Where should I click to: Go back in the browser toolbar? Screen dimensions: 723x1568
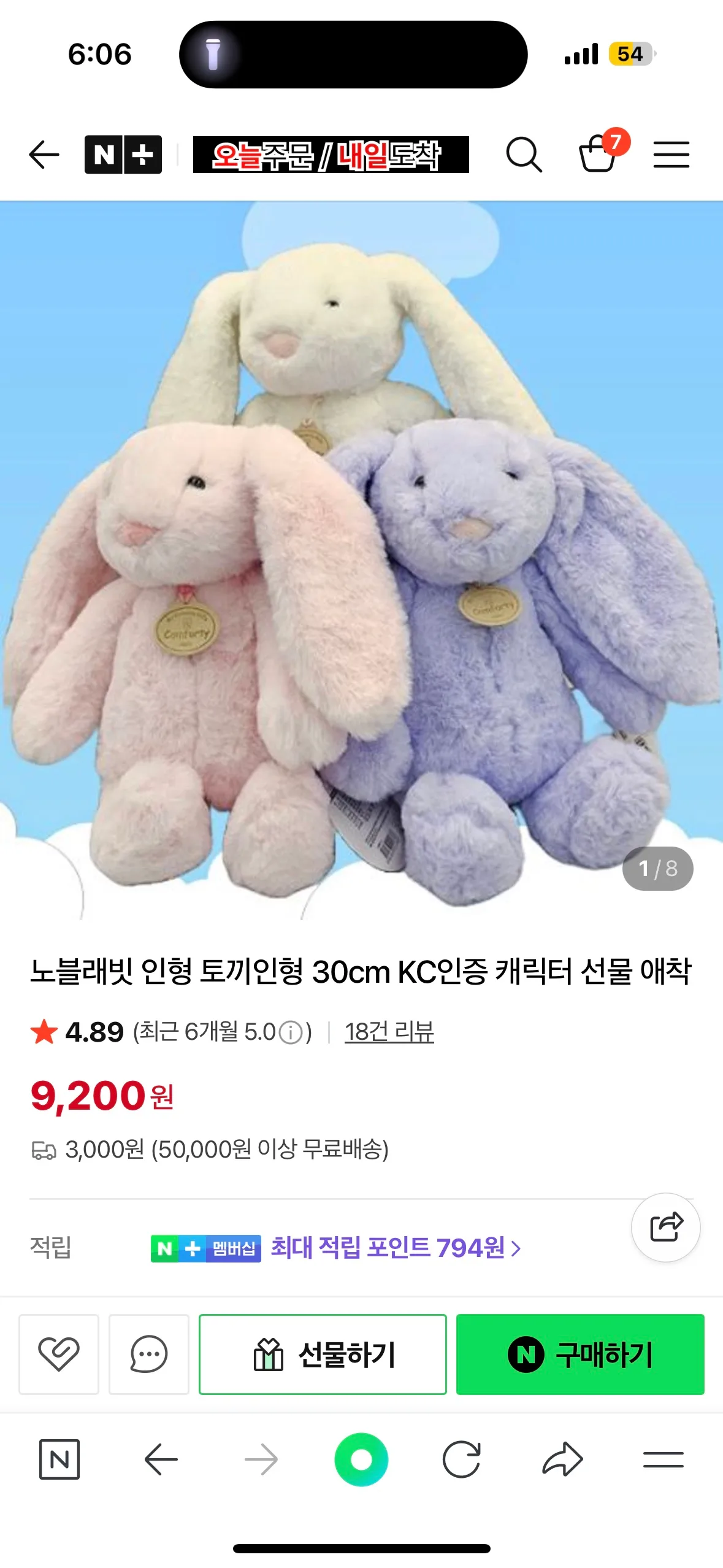161,1459
